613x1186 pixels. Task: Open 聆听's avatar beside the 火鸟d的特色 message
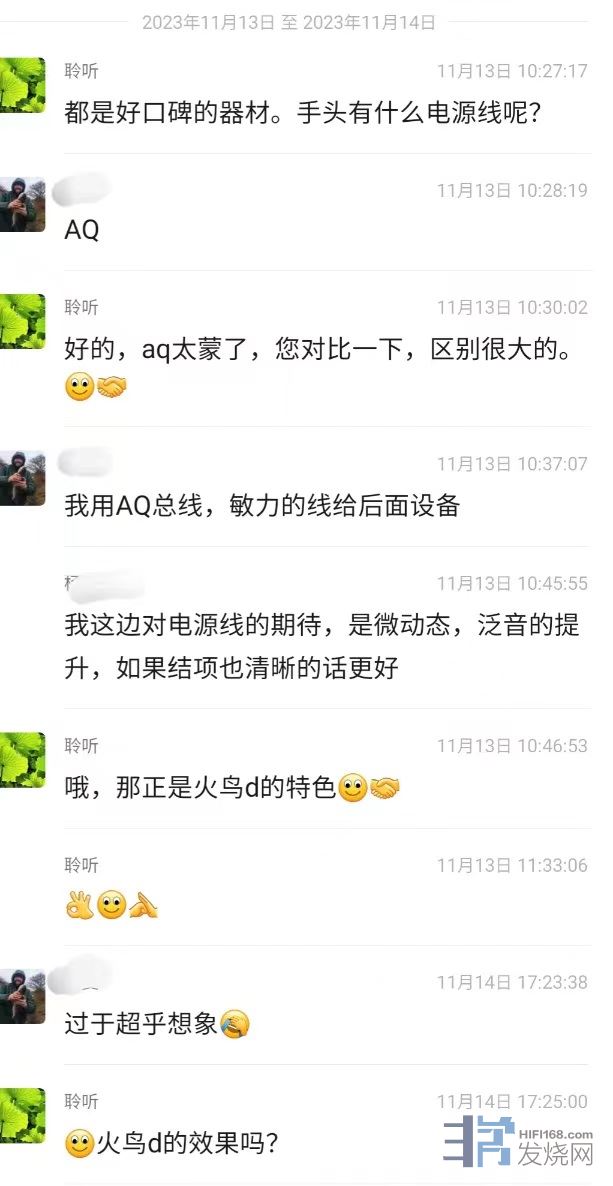tap(23, 760)
